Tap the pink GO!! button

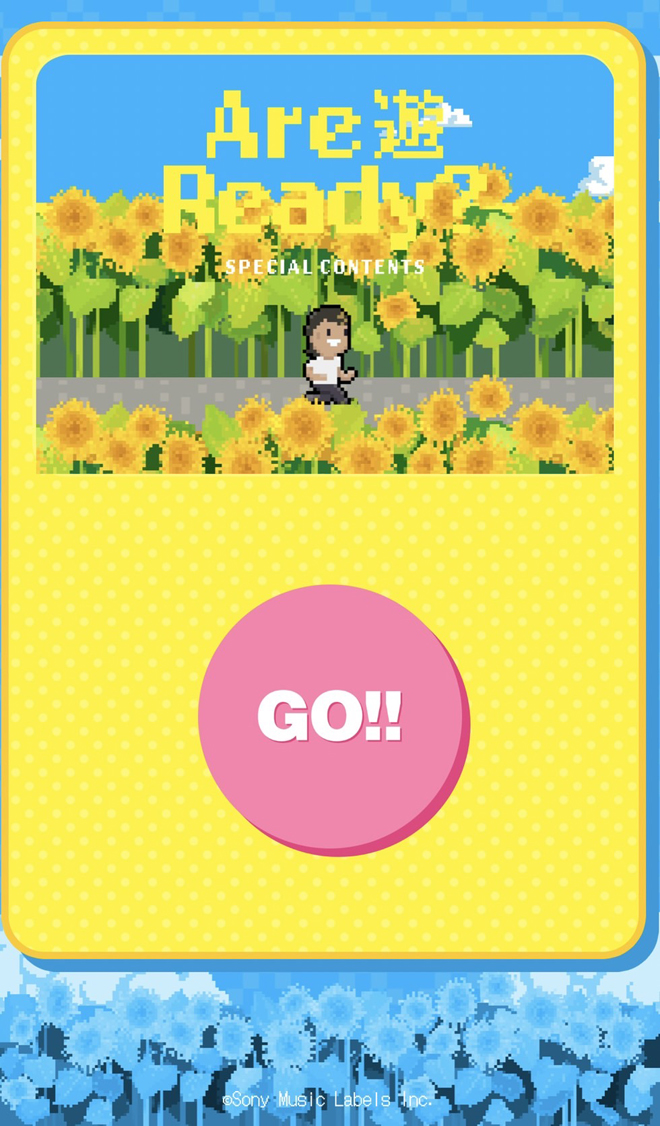(x=332, y=716)
